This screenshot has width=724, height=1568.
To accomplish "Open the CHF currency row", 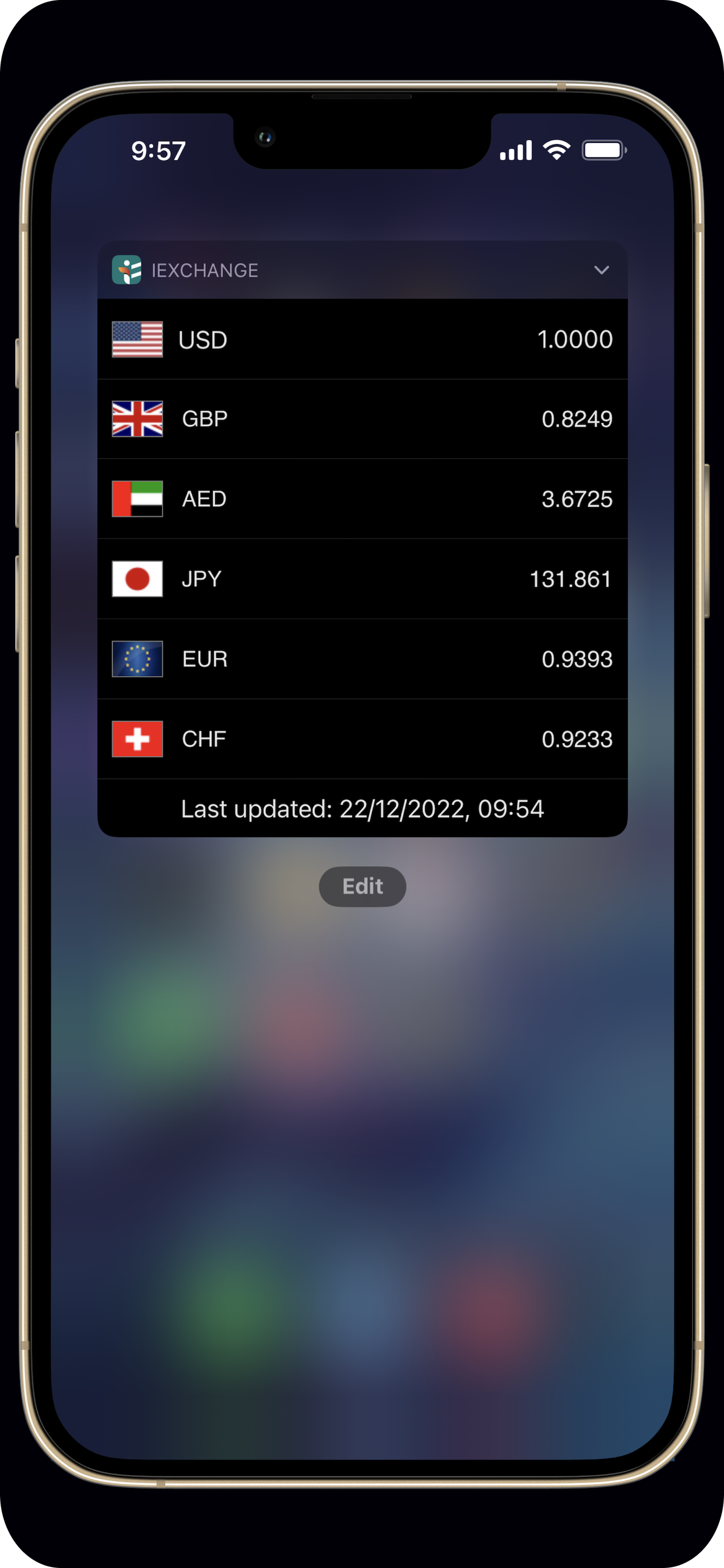I will coord(362,739).
